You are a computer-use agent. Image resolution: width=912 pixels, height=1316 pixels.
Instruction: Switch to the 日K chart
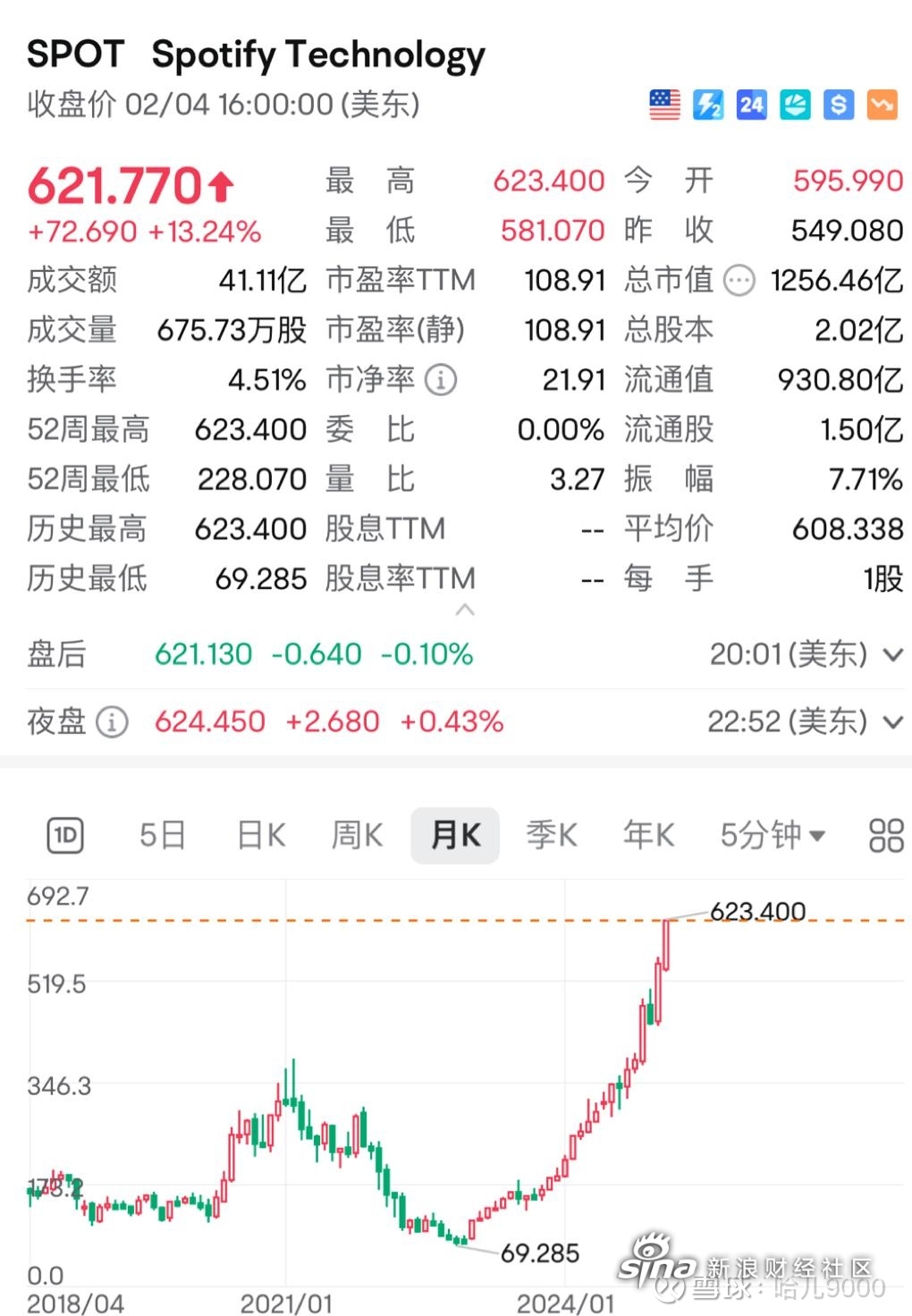pos(261,836)
